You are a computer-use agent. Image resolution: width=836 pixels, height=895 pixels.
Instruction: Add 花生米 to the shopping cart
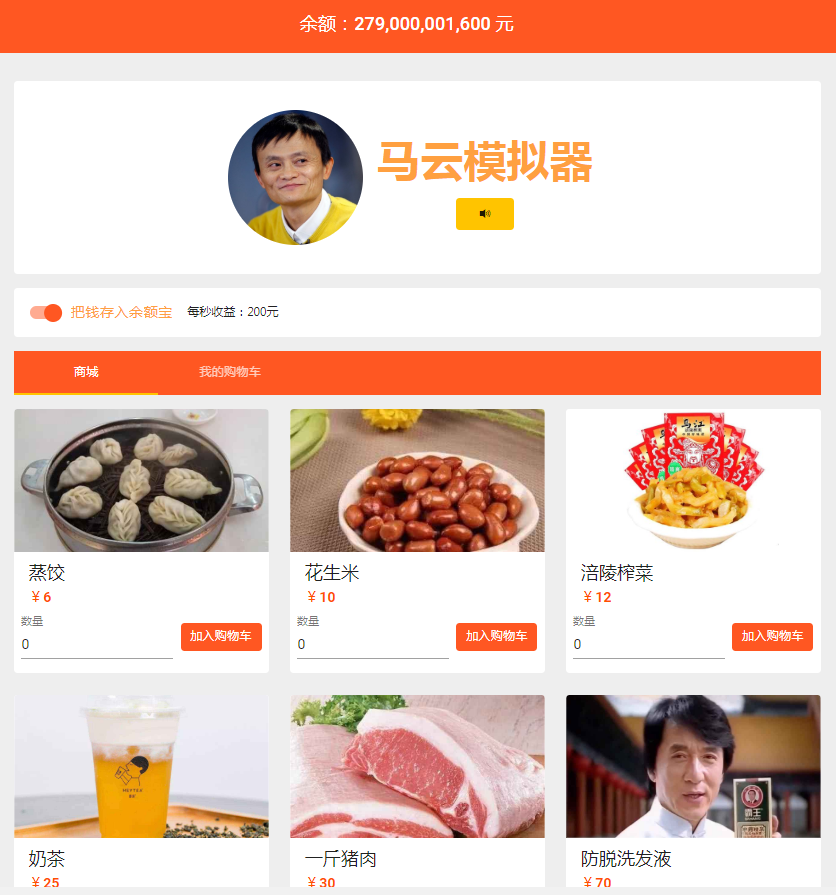pyautogui.click(x=496, y=637)
